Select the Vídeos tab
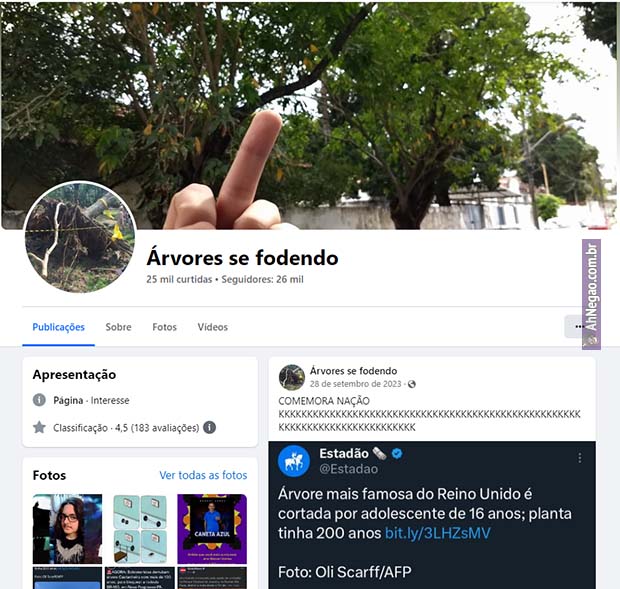This screenshot has width=620, height=589. (212, 327)
